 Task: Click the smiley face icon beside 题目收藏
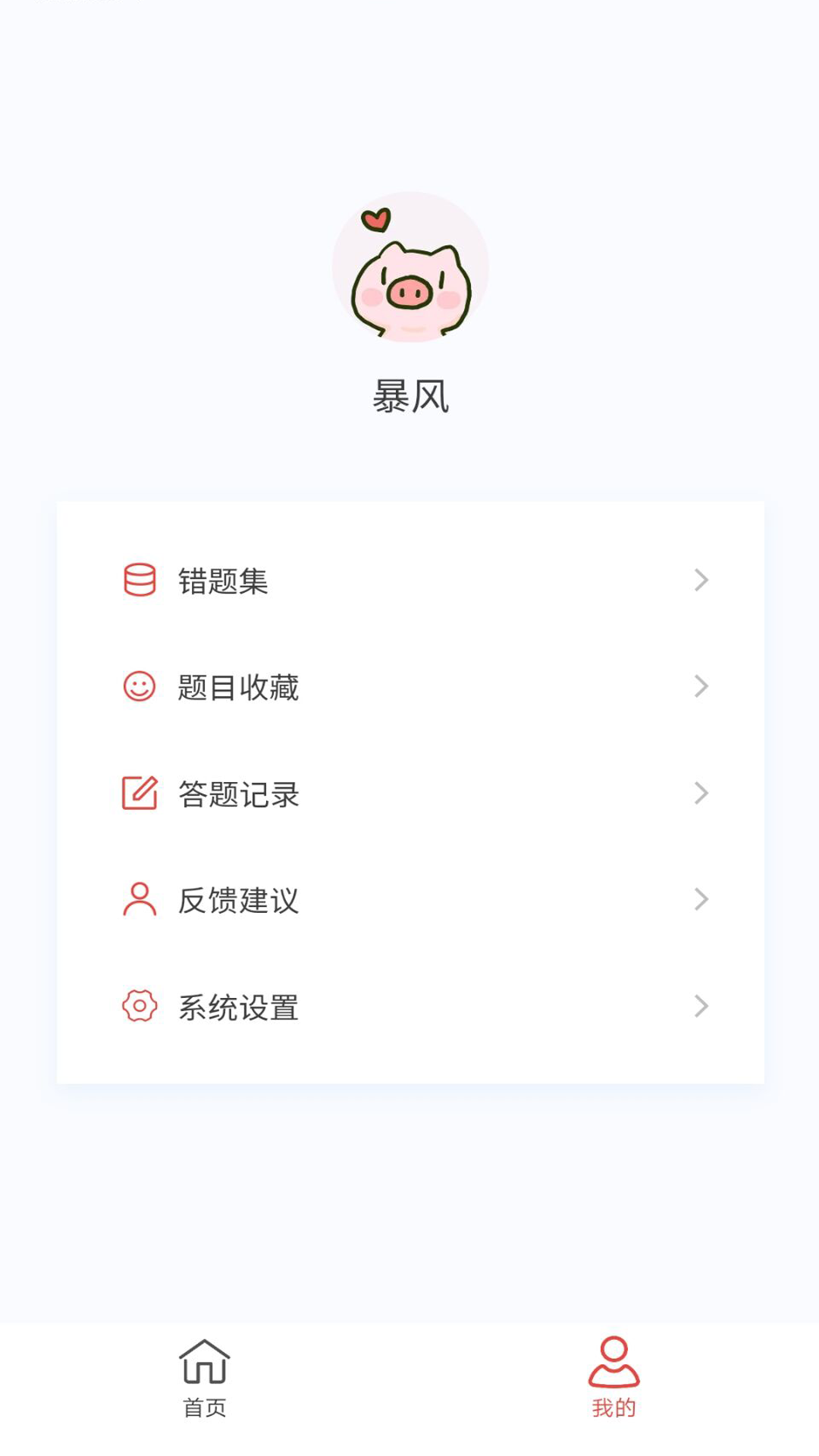pos(140,687)
